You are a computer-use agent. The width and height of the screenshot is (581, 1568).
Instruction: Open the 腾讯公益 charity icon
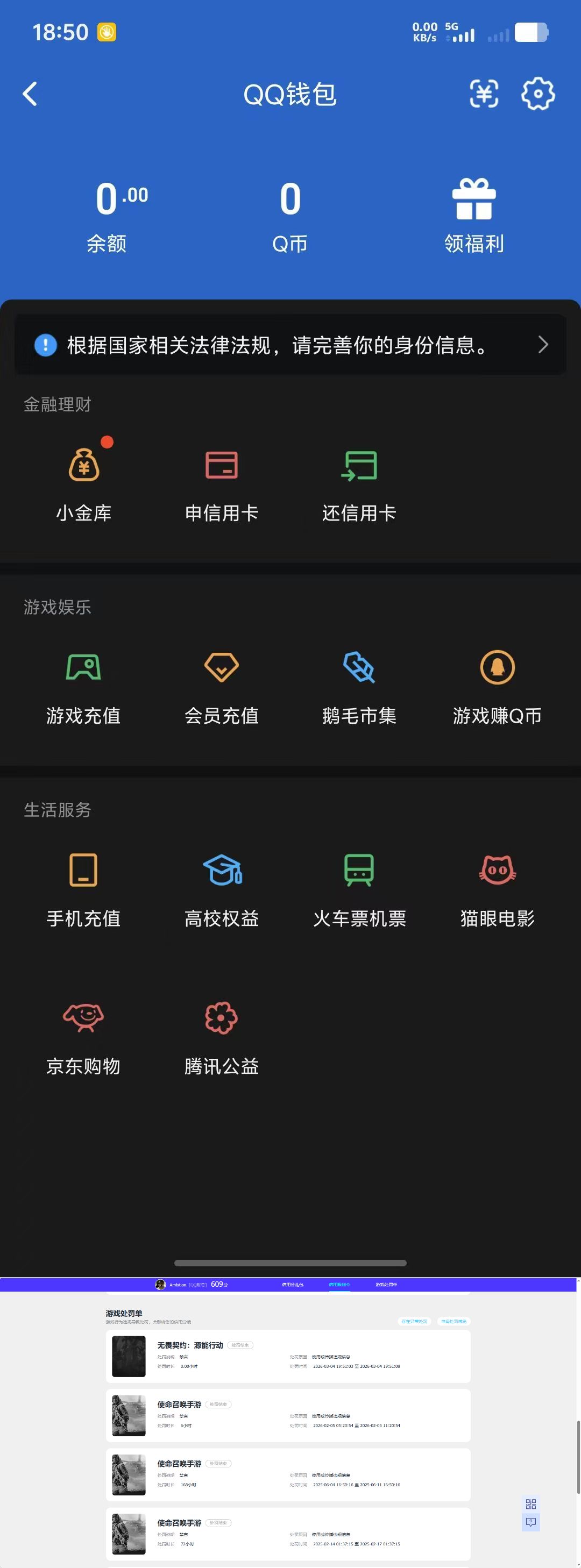[221, 1032]
